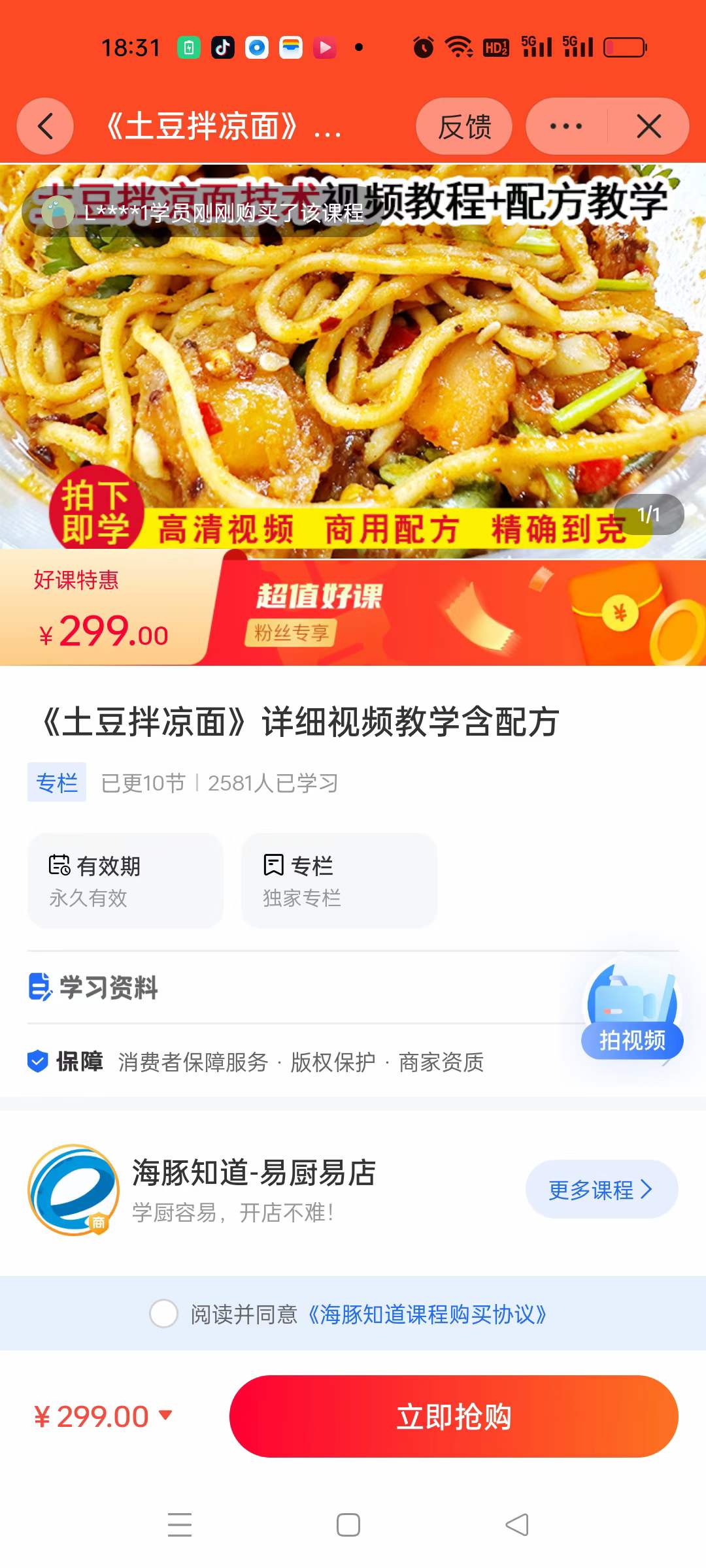
Task: Open the more options three-dot menu
Action: (x=563, y=125)
